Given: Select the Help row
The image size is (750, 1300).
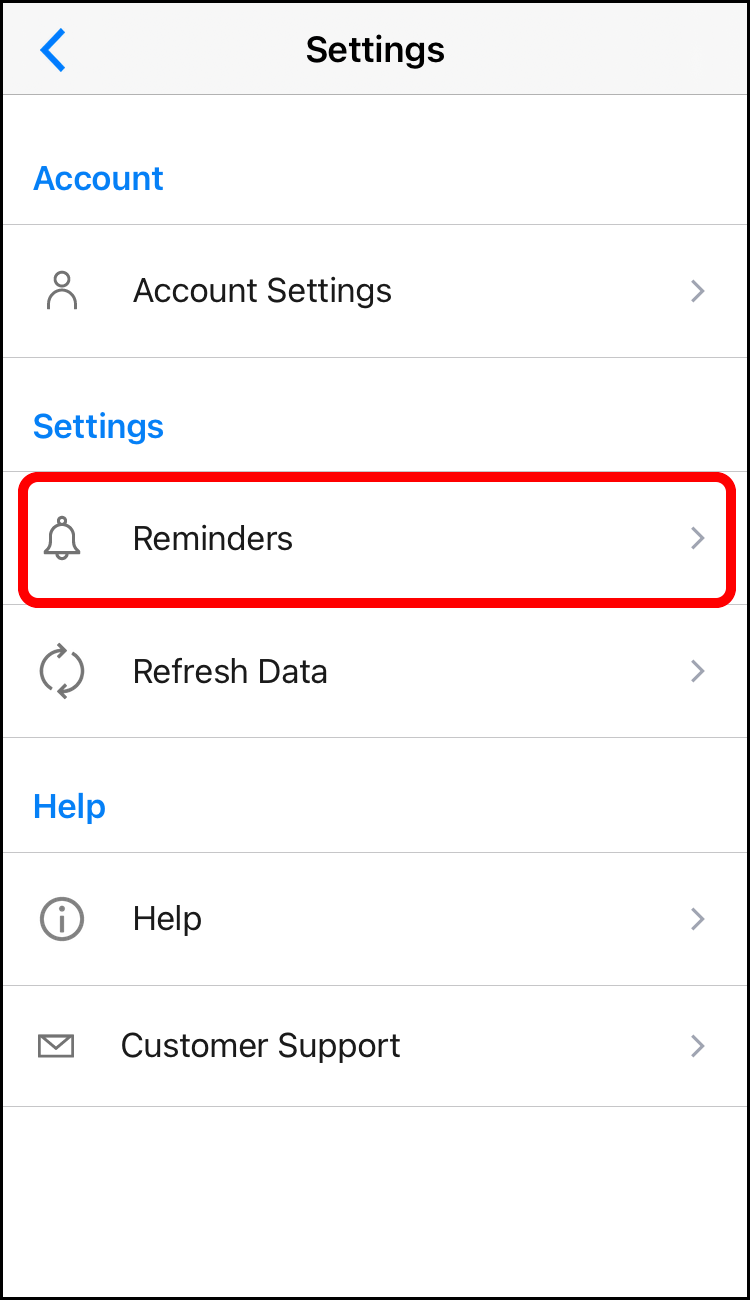Looking at the screenshot, I should point(167,919).
